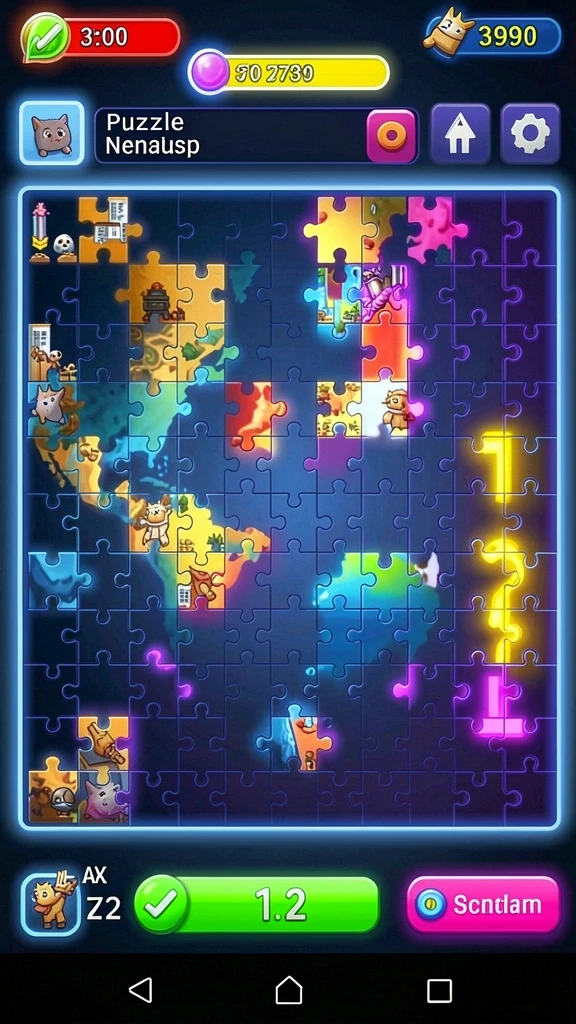Open the orange cat character icon

click(x=51, y=904)
